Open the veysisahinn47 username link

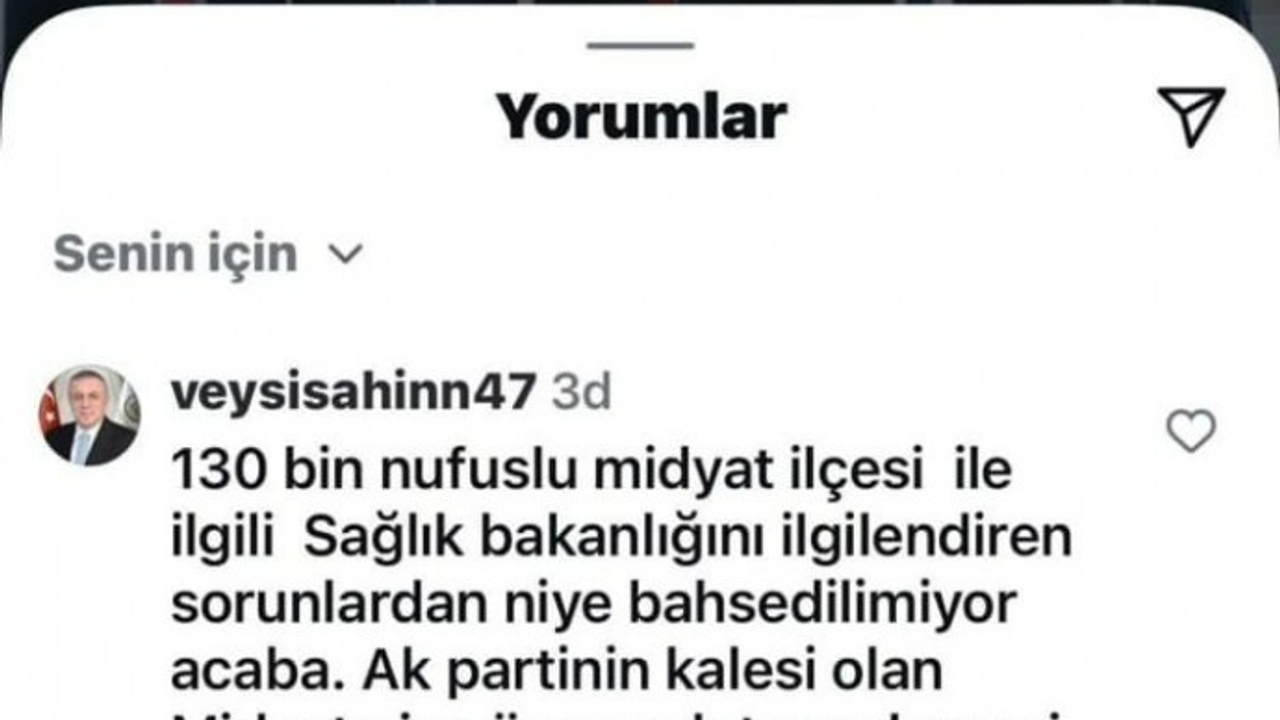click(354, 393)
